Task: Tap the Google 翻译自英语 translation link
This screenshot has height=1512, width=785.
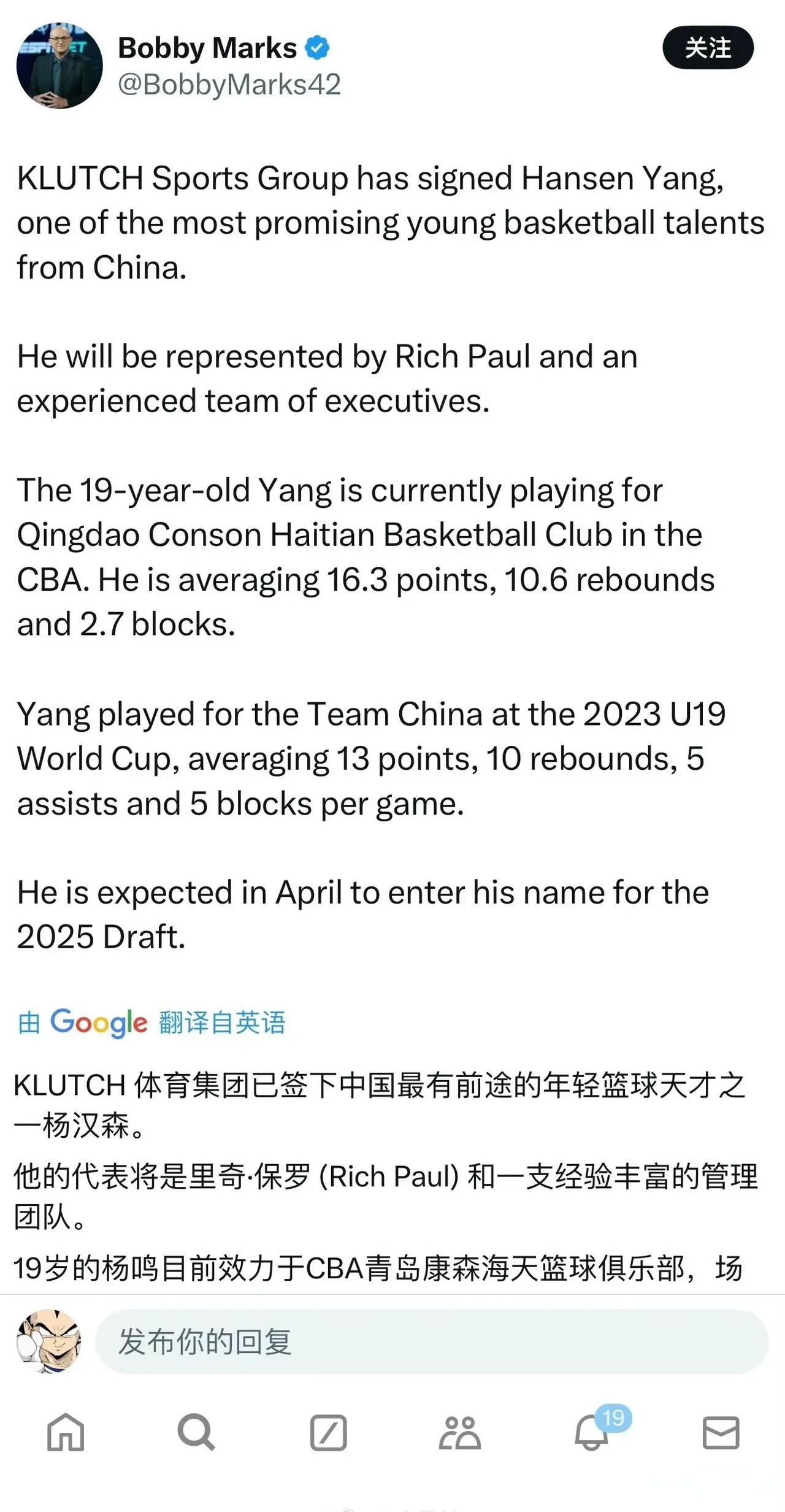Action: 151,1023
